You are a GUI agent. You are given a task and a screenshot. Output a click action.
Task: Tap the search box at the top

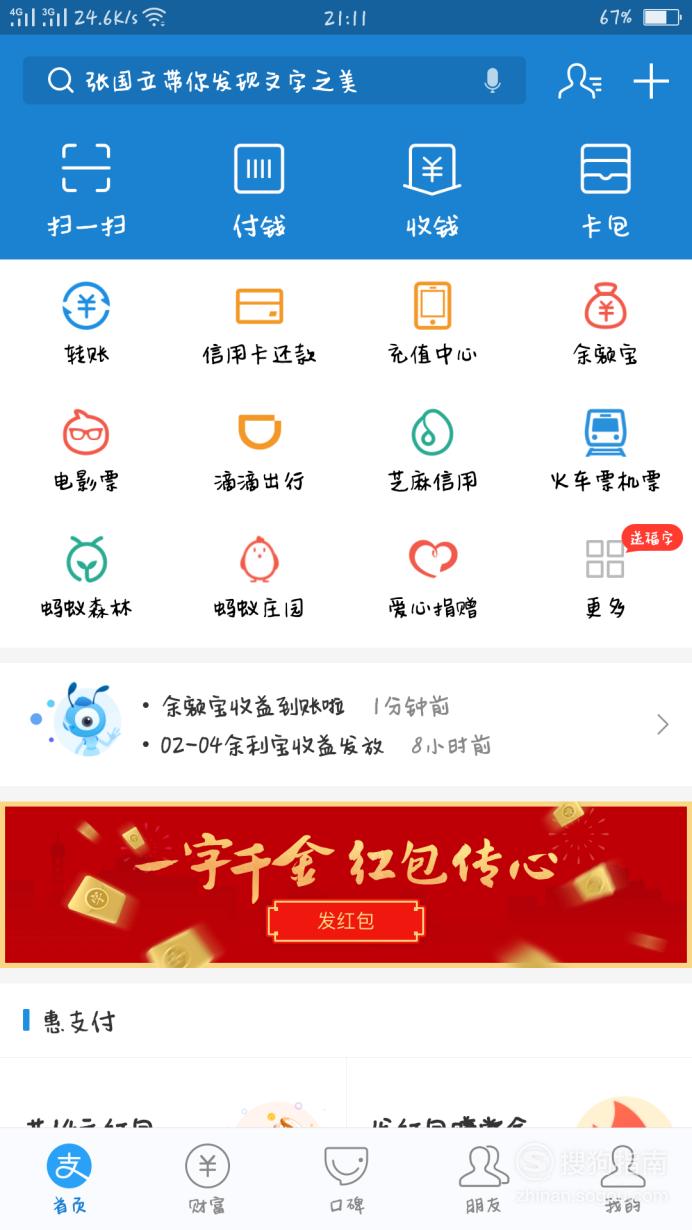click(274, 81)
